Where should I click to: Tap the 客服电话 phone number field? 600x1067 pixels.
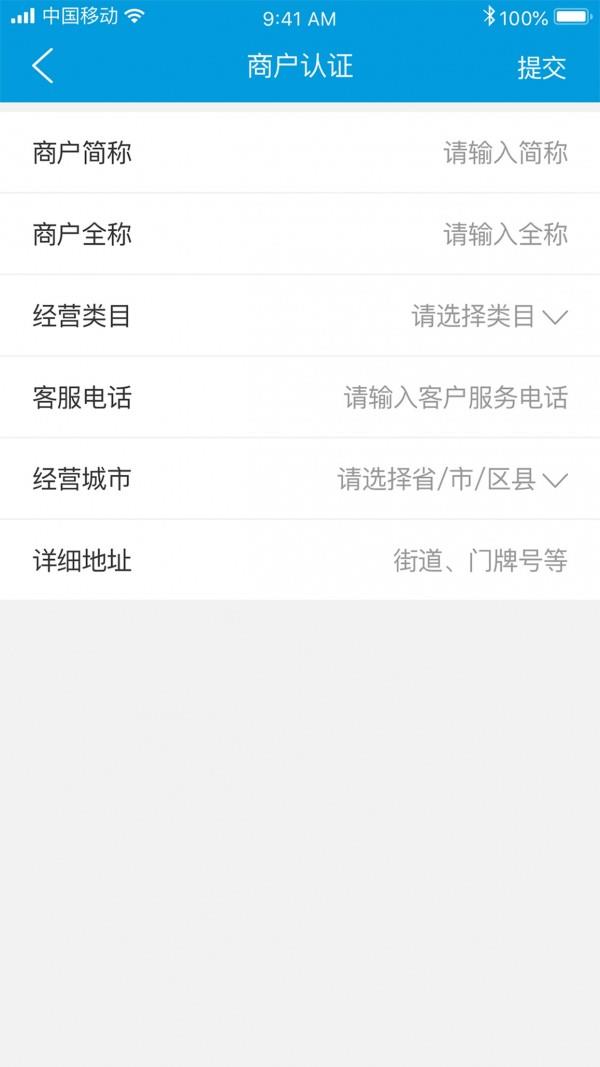pyautogui.click(x=300, y=397)
